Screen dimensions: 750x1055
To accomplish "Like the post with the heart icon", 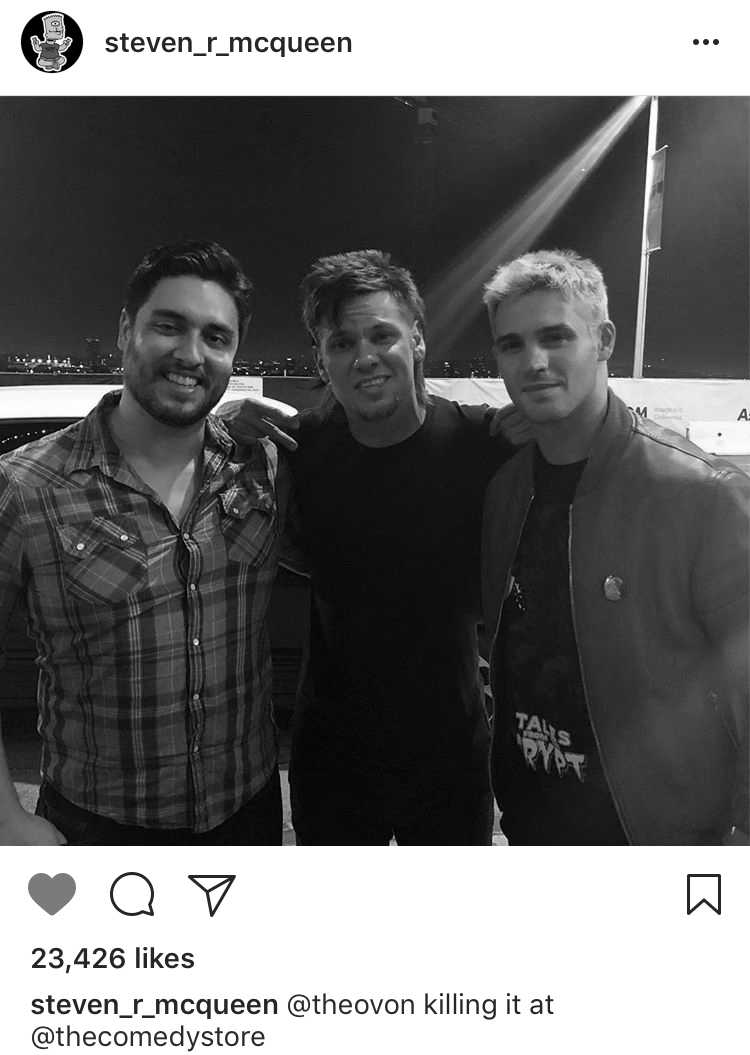I will tap(52, 894).
